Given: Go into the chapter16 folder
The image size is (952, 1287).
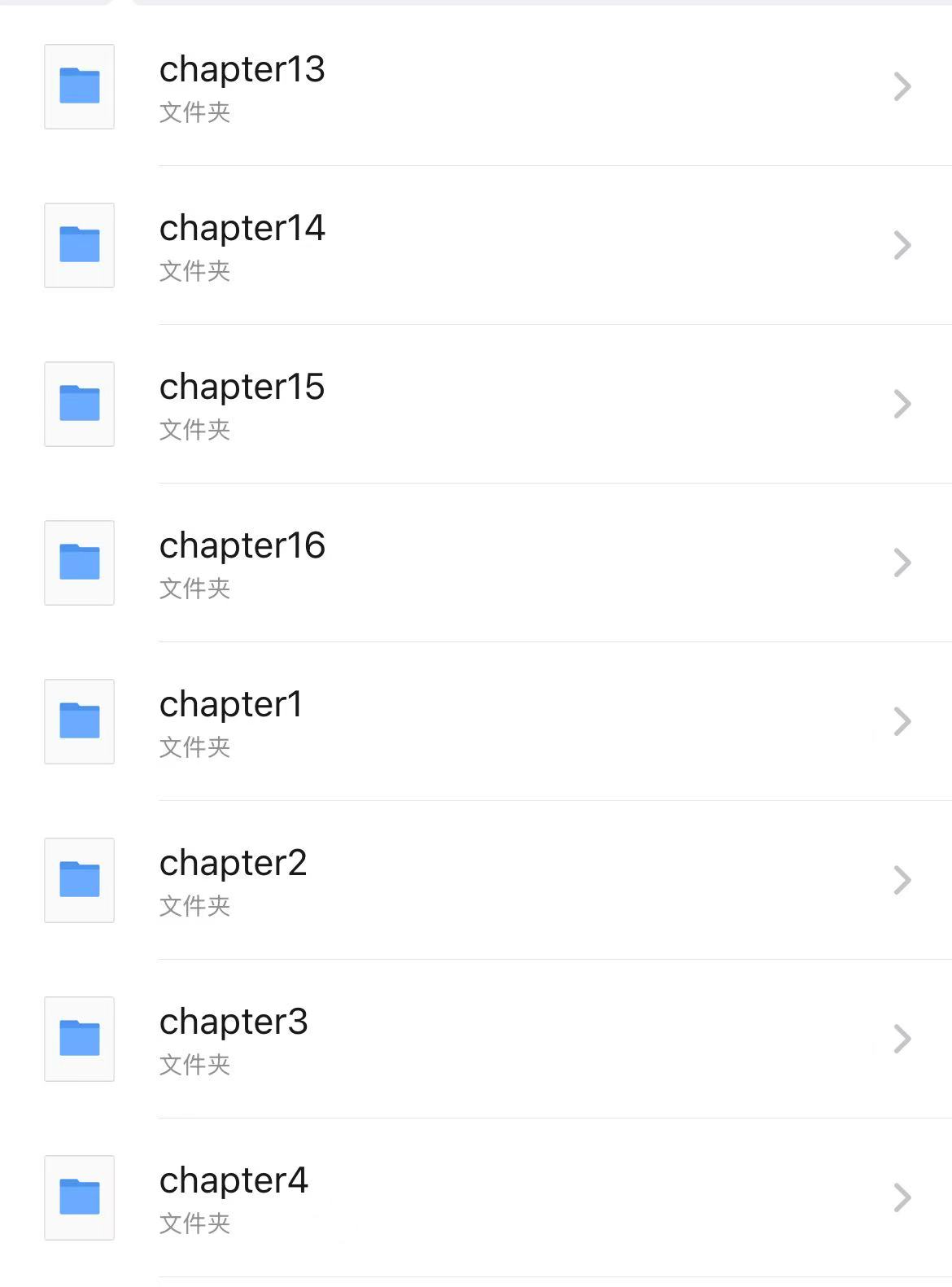Looking at the screenshot, I should (x=242, y=563).
